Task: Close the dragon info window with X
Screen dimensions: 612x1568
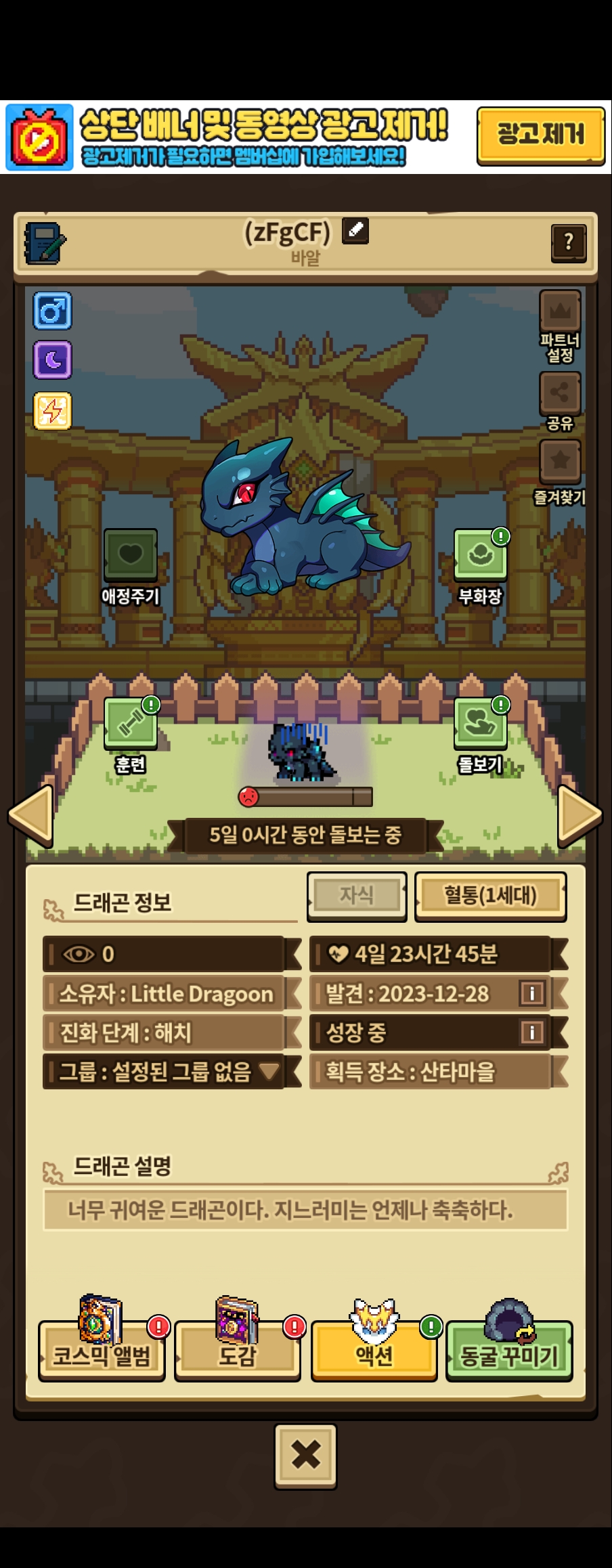Action: tap(305, 1454)
